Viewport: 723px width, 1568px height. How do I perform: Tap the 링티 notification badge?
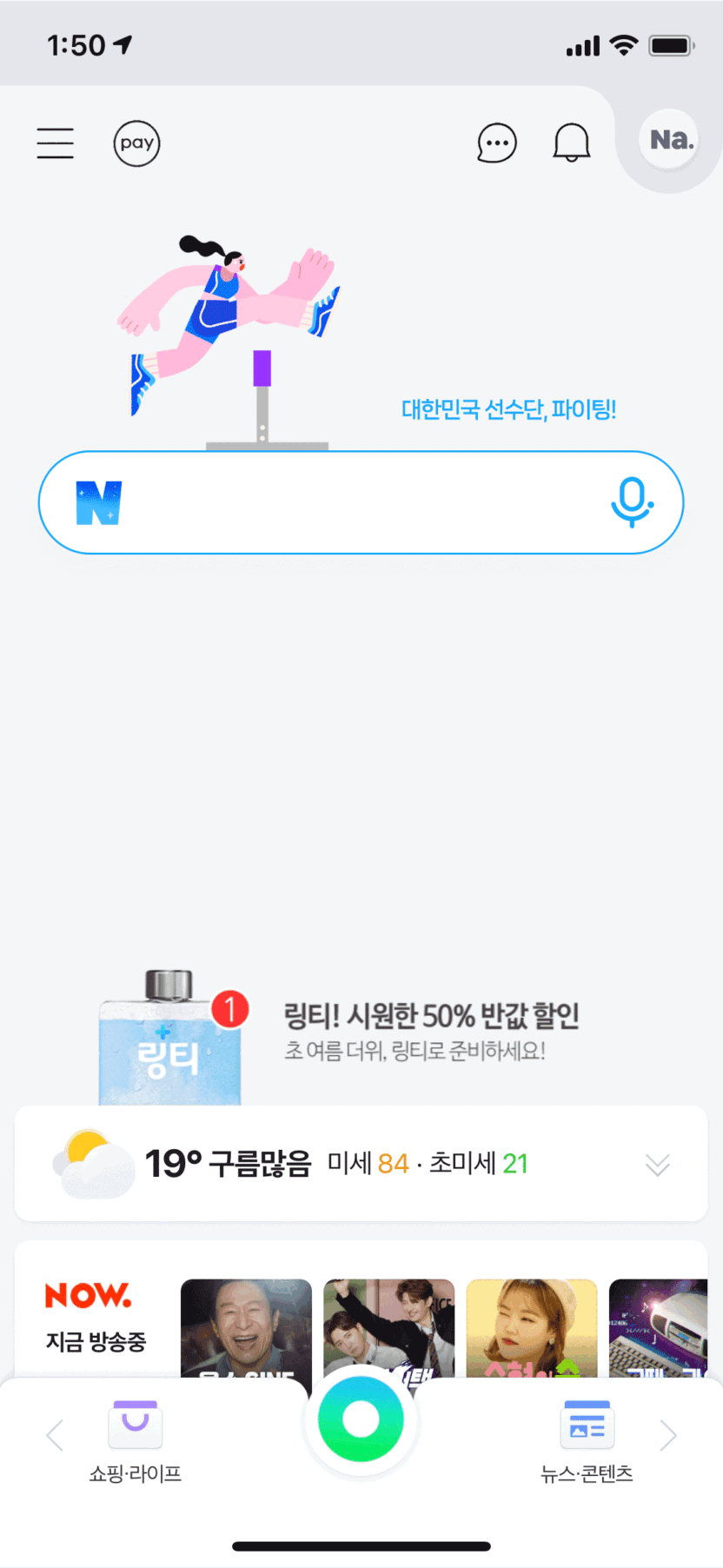pos(229,1010)
